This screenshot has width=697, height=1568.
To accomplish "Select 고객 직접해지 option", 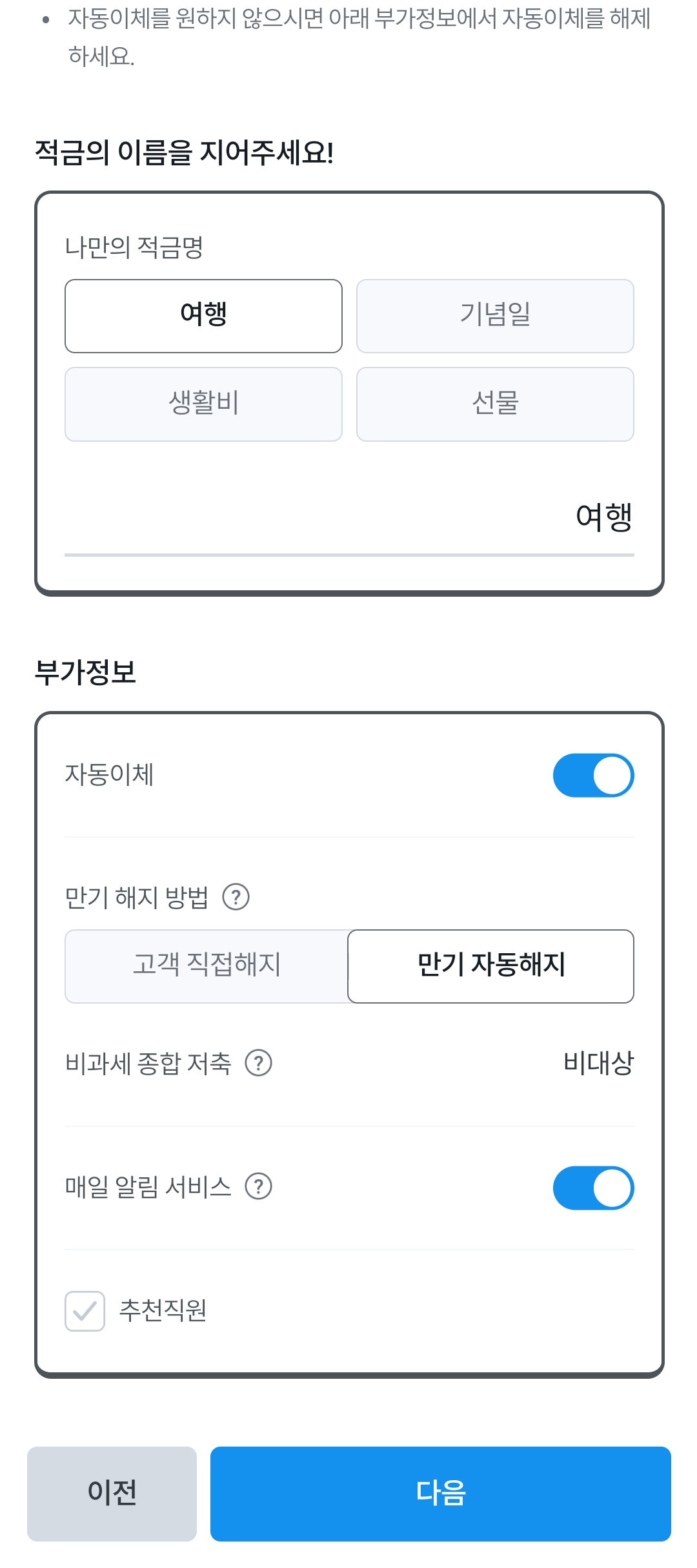I will (x=207, y=965).
